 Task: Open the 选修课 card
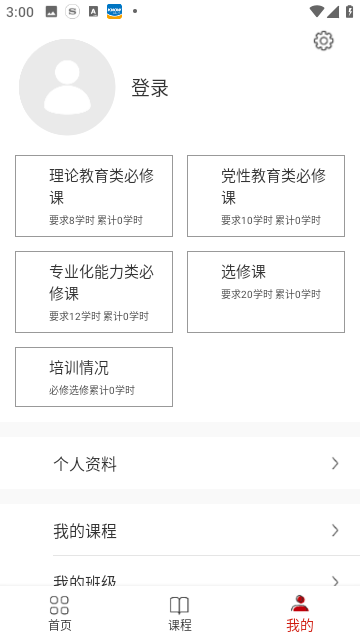pos(266,292)
